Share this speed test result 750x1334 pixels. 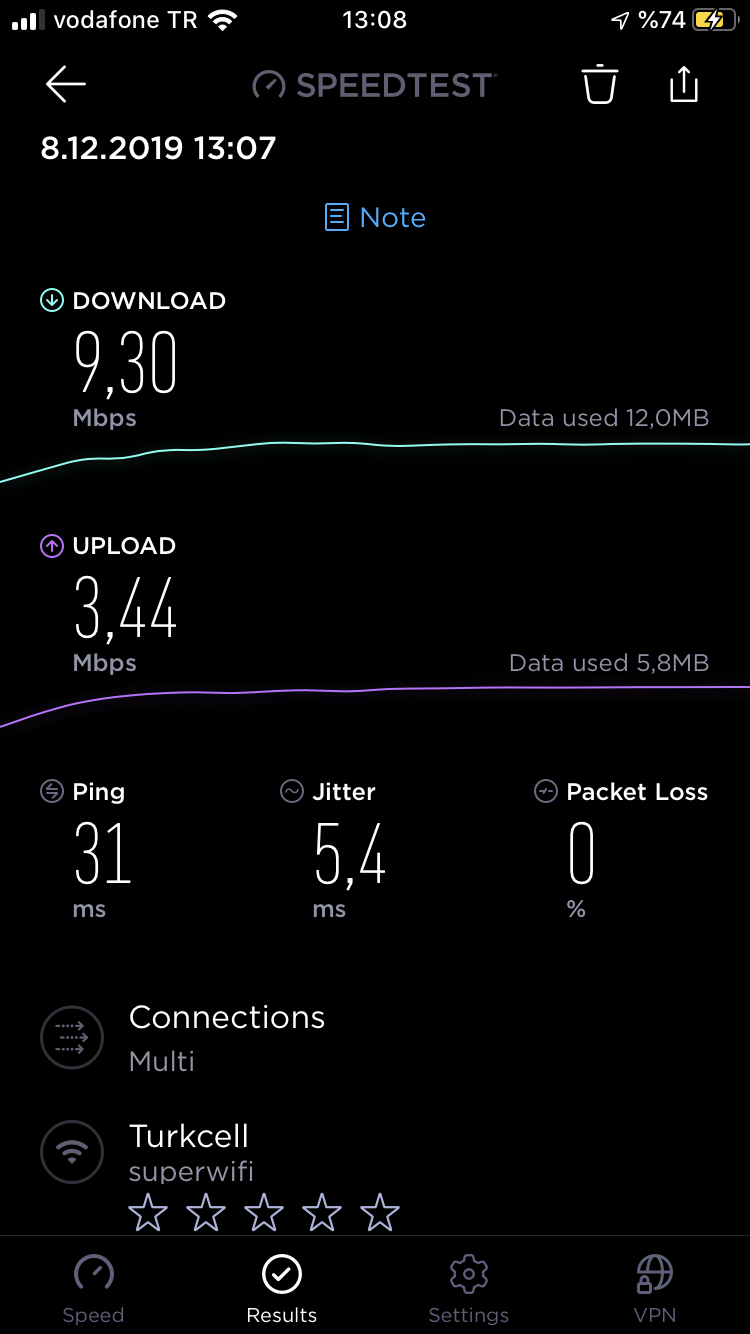click(684, 83)
